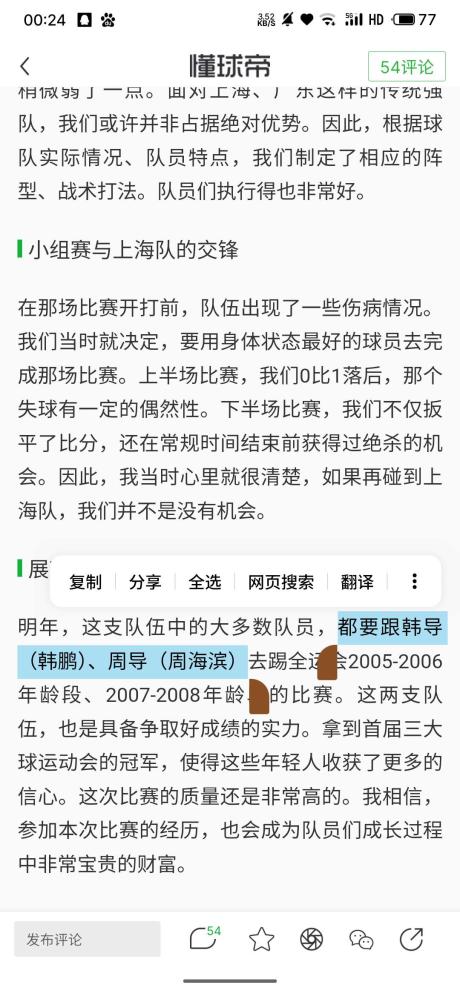
Task: Share article through the WeChat icon
Action: coord(361,939)
